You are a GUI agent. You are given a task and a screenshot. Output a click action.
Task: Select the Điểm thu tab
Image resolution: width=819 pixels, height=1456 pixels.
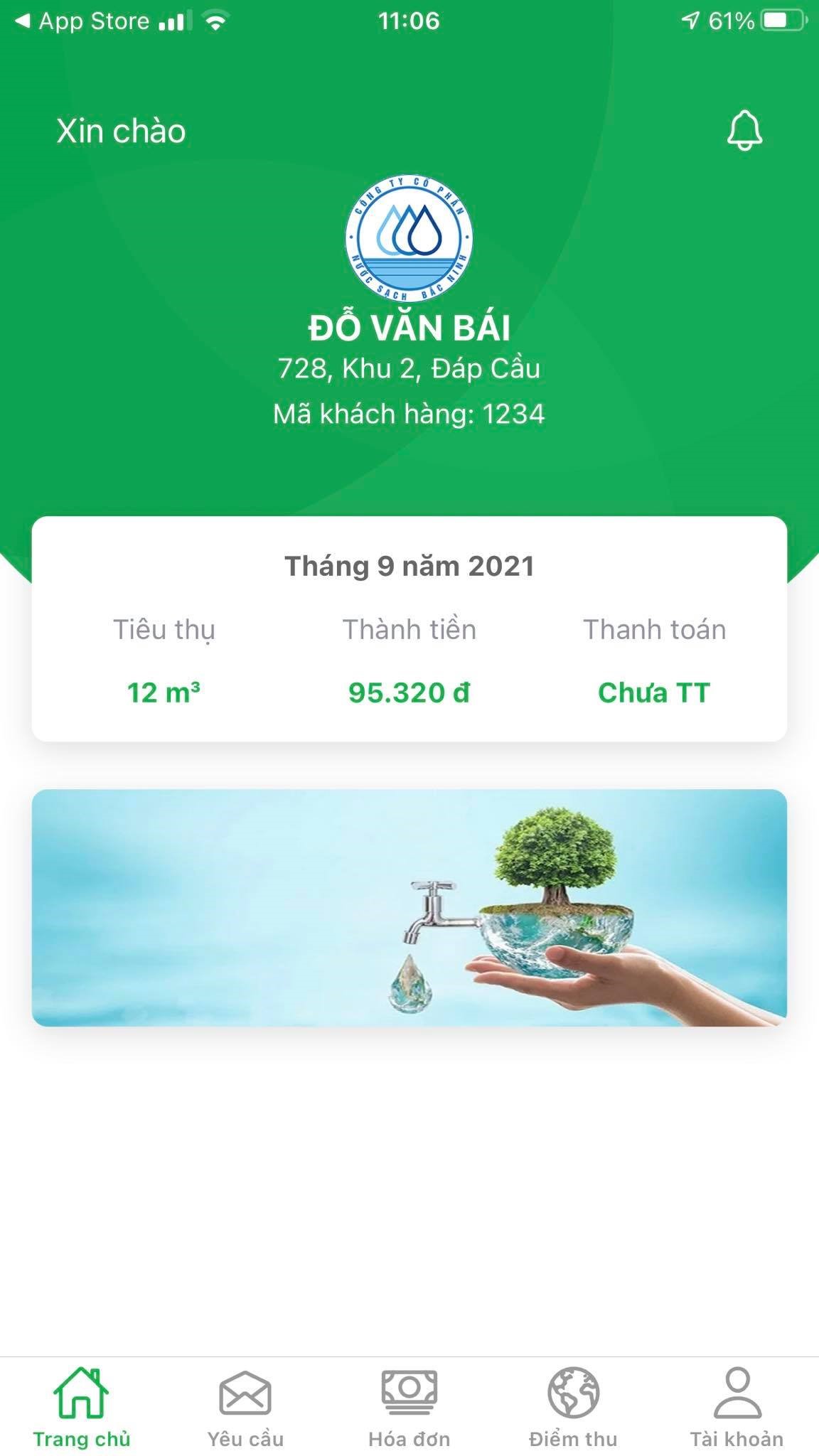[573, 1405]
